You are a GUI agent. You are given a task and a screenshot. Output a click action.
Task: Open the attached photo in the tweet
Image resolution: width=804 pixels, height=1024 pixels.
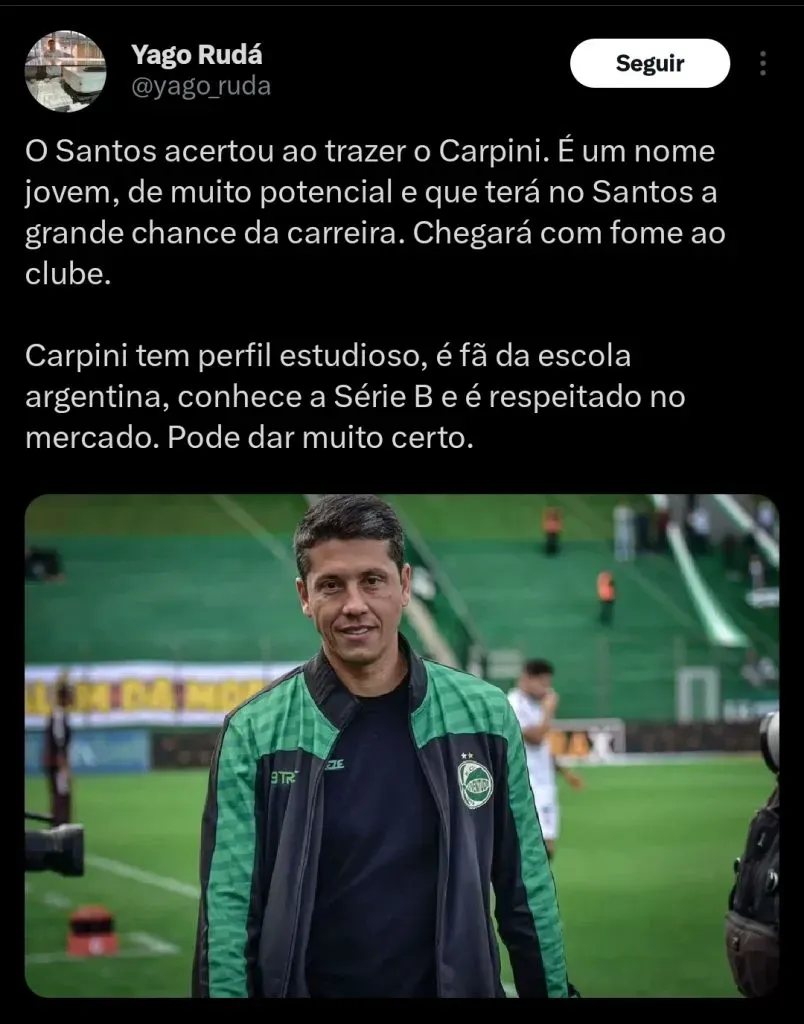[401, 745]
